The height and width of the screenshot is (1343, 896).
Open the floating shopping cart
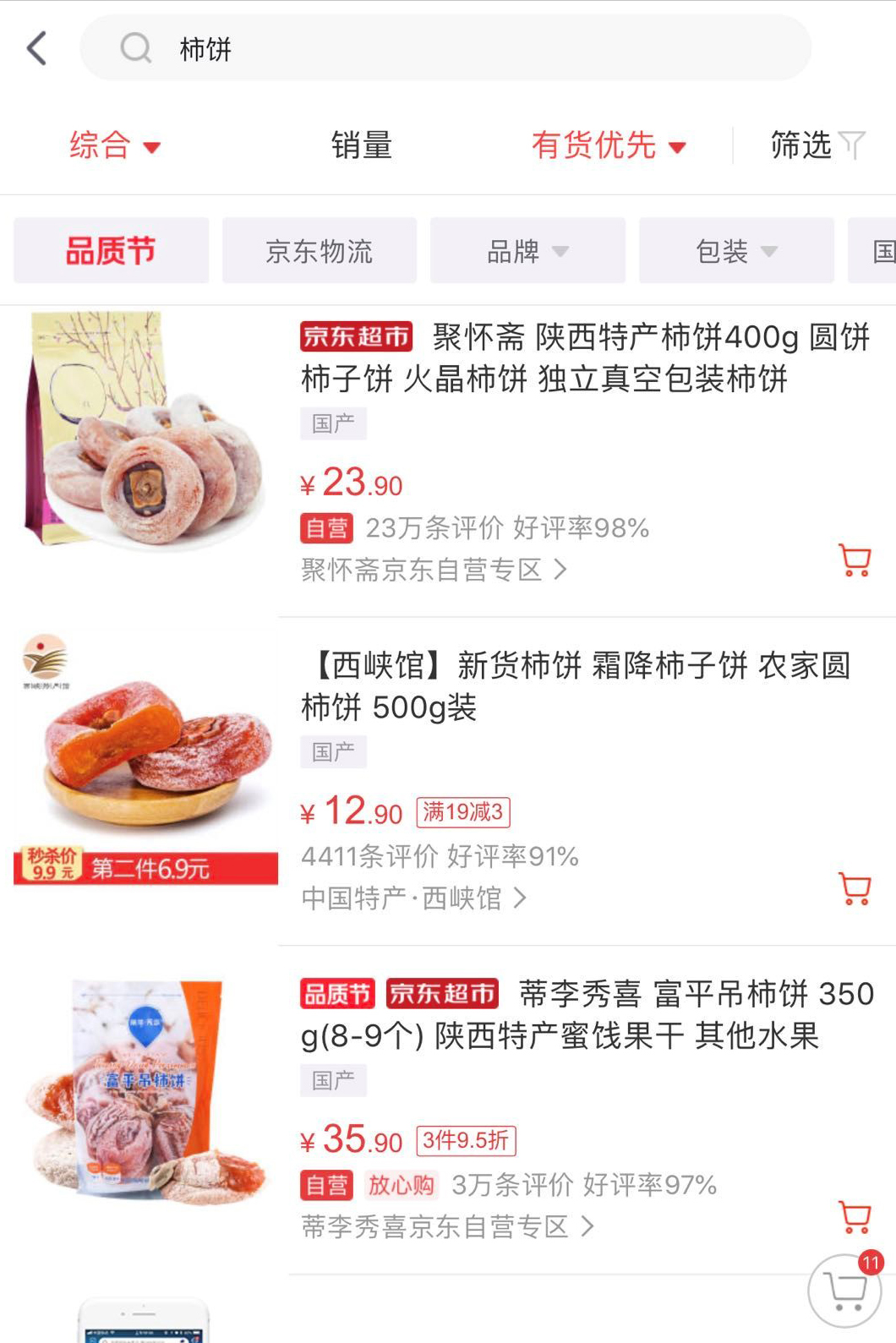pos(845,1291)
